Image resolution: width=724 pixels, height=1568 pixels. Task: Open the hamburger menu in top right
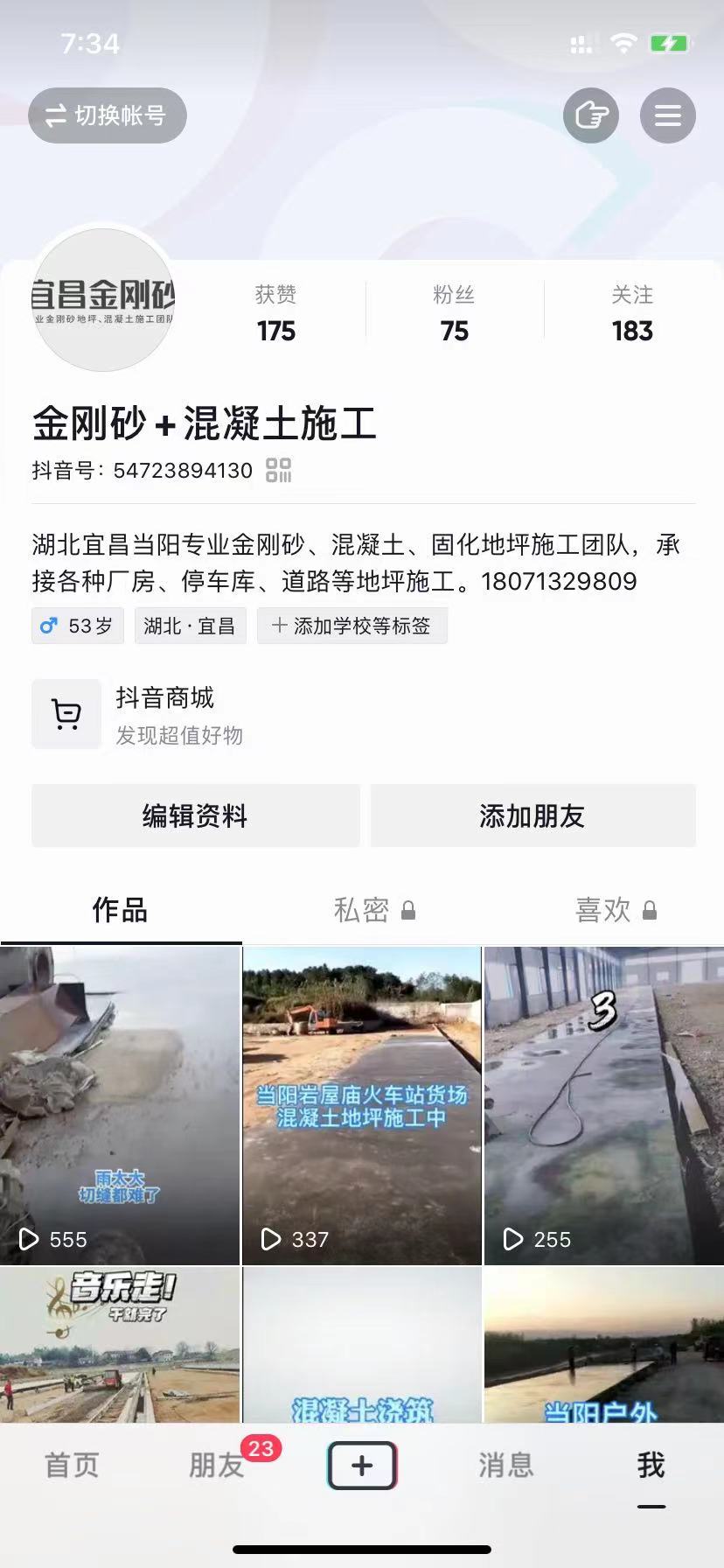[667, 115]
